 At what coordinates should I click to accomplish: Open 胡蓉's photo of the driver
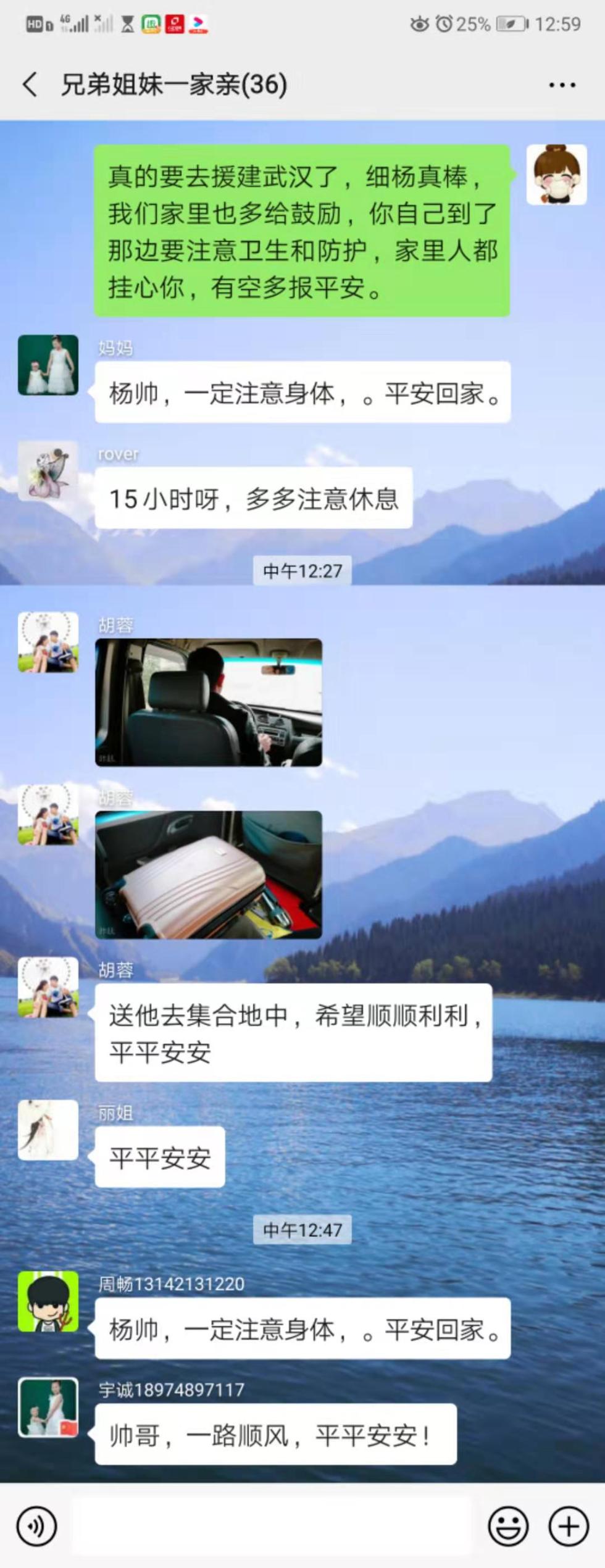(x=208, y=702)
